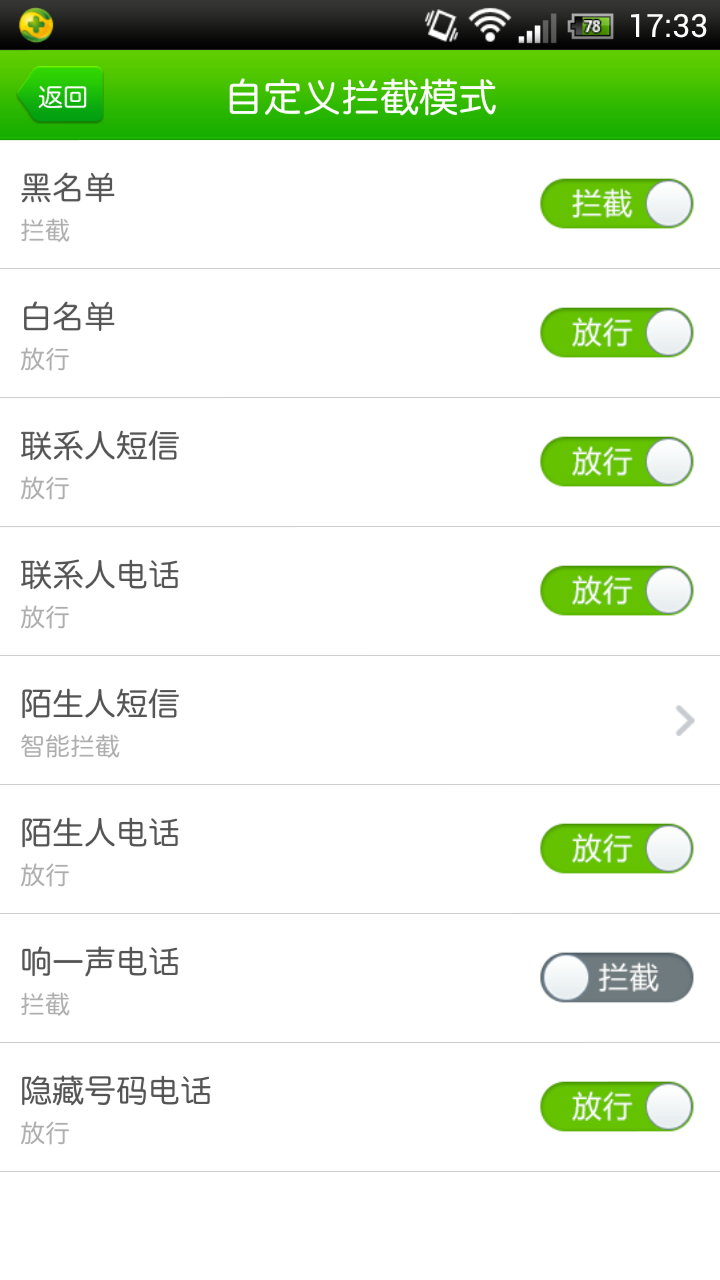Open 陌生人短信 settings row

tap(360, 720)
